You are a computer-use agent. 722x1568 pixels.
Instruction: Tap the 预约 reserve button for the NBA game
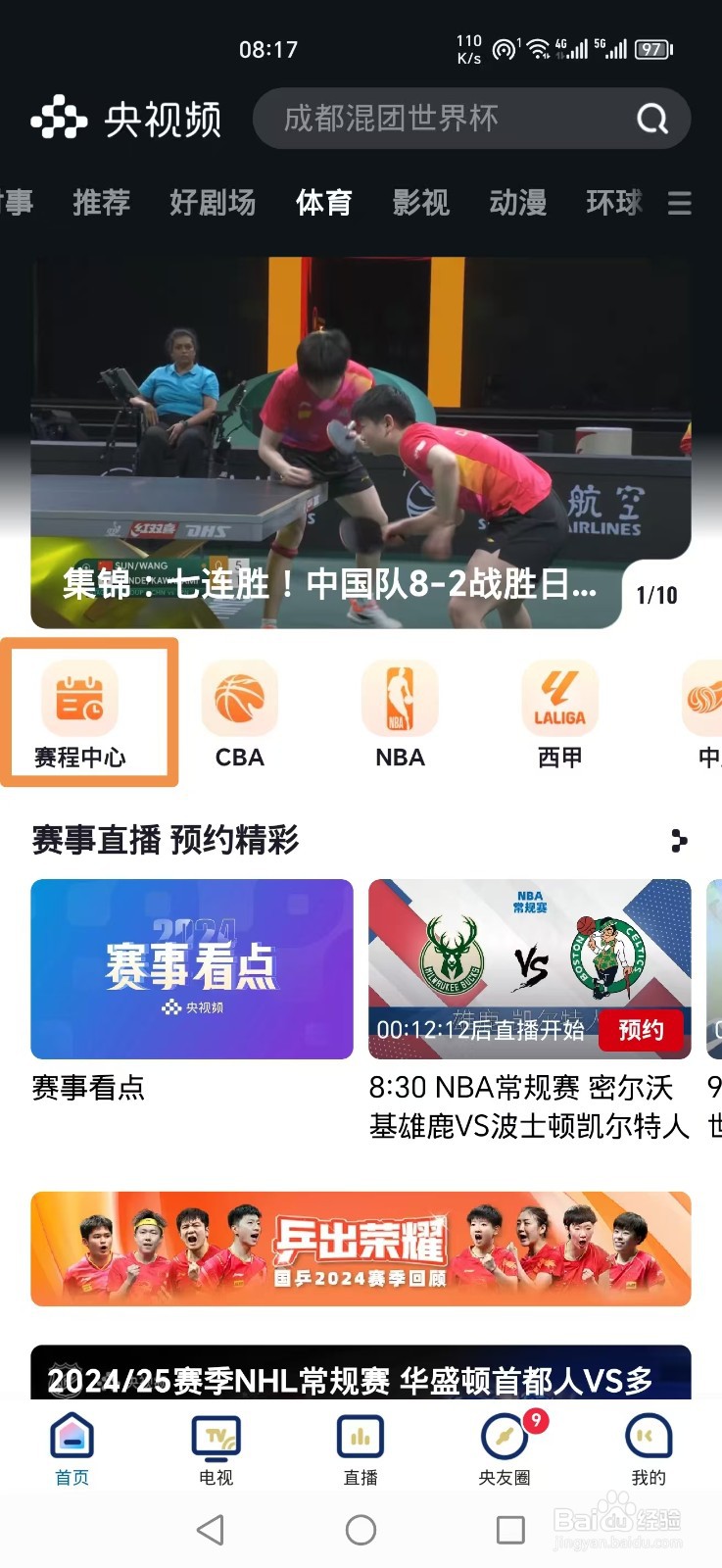(642, 1031)
